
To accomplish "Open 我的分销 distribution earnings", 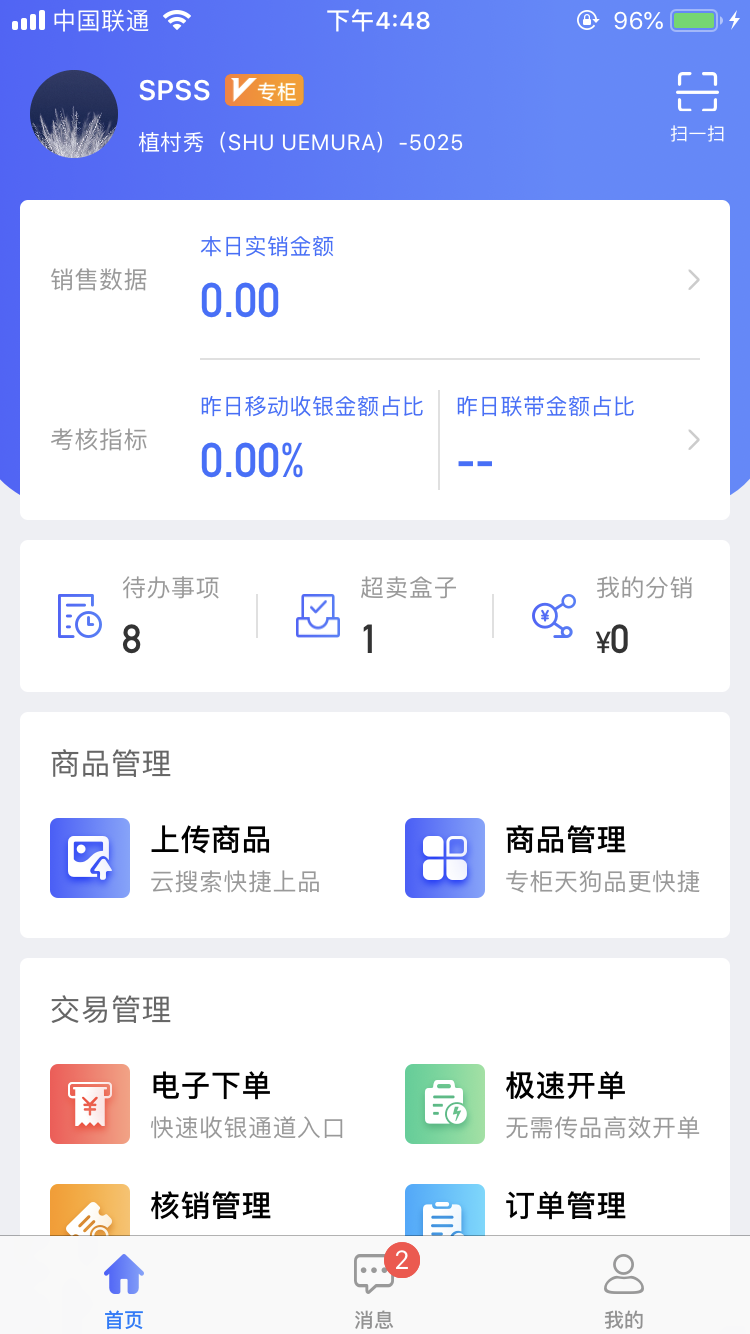I will click(612, 616).
